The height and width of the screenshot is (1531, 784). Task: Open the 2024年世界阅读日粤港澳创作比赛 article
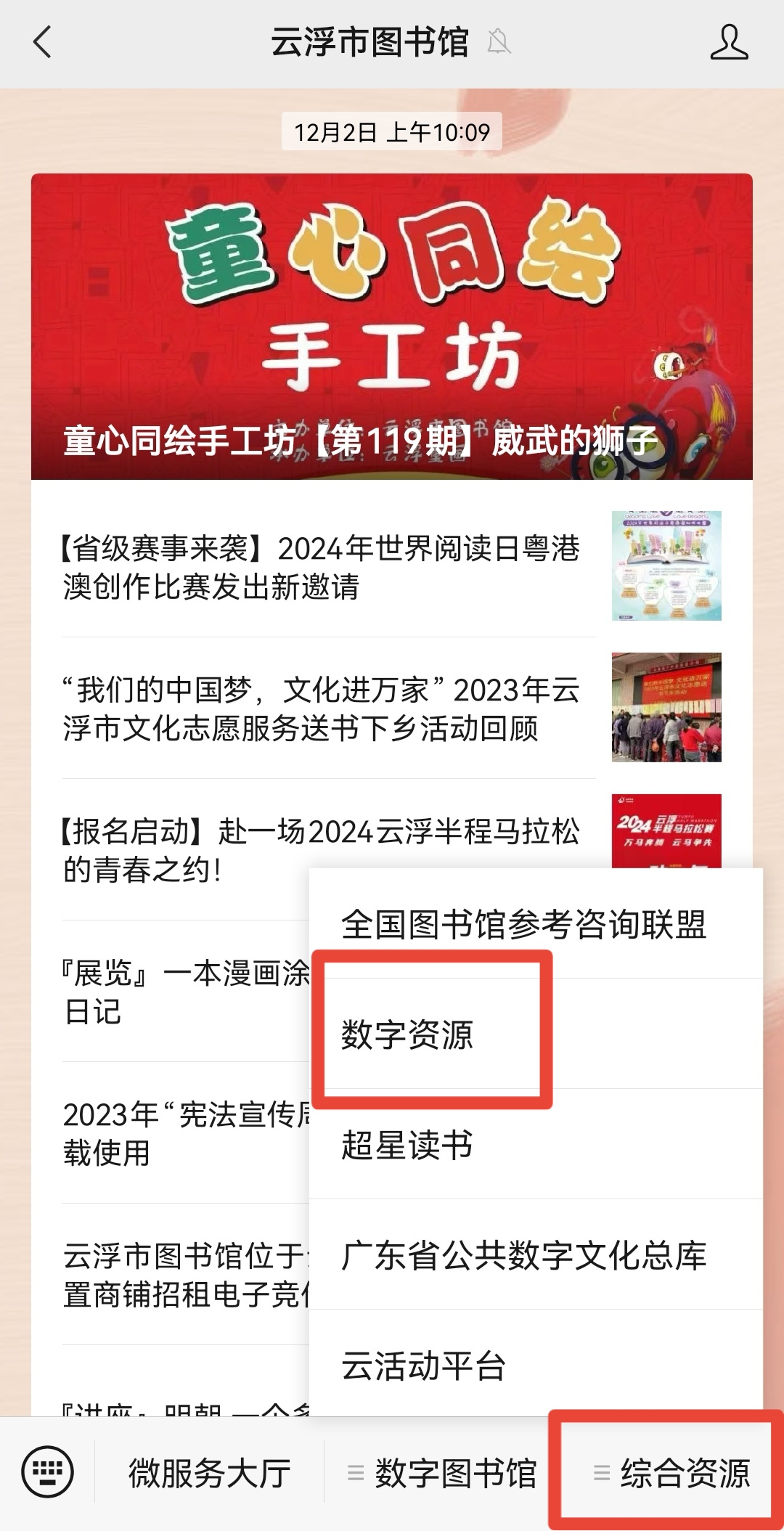click(321, 567)
